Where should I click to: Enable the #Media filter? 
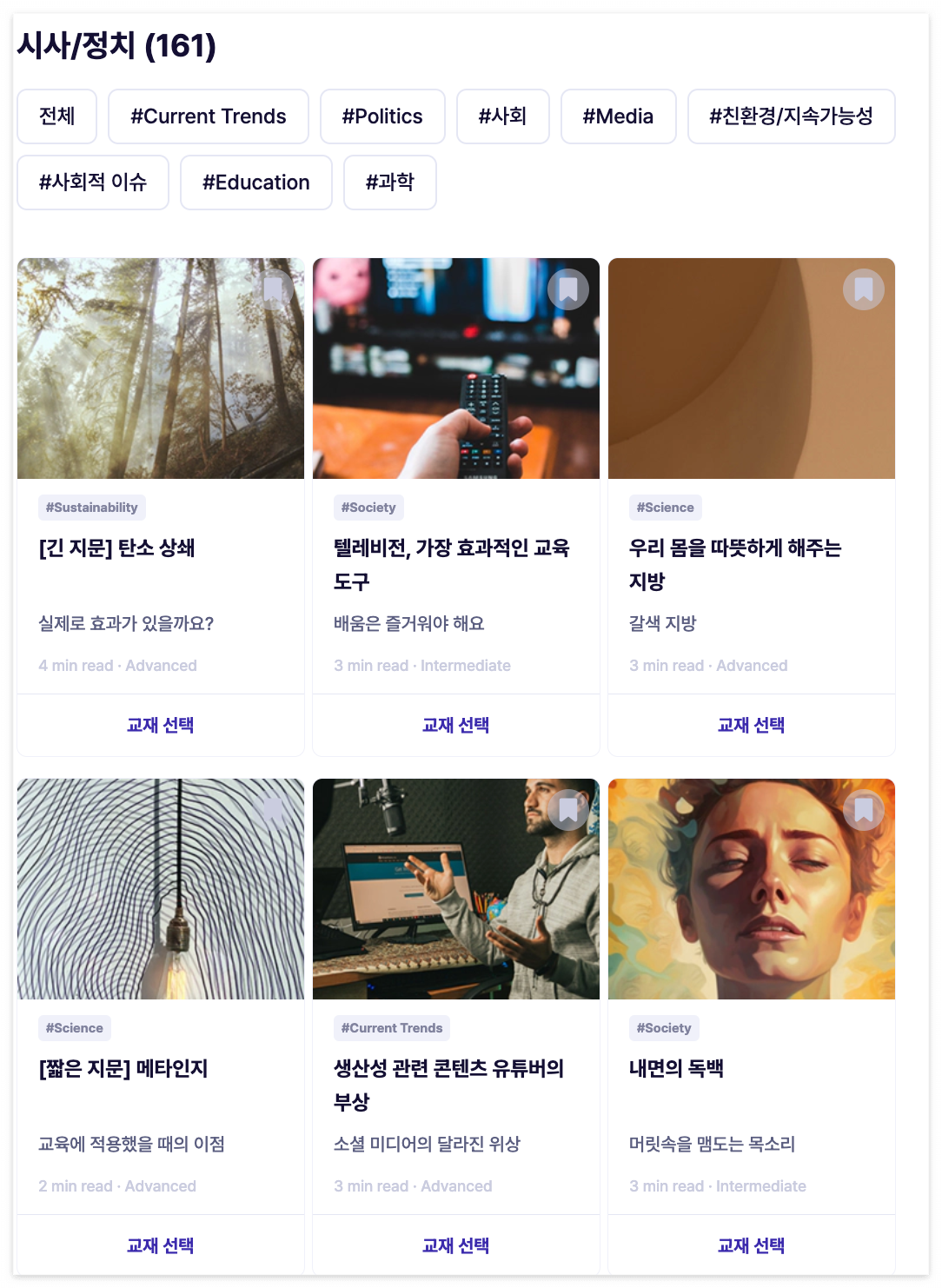(x=619, y=116)
